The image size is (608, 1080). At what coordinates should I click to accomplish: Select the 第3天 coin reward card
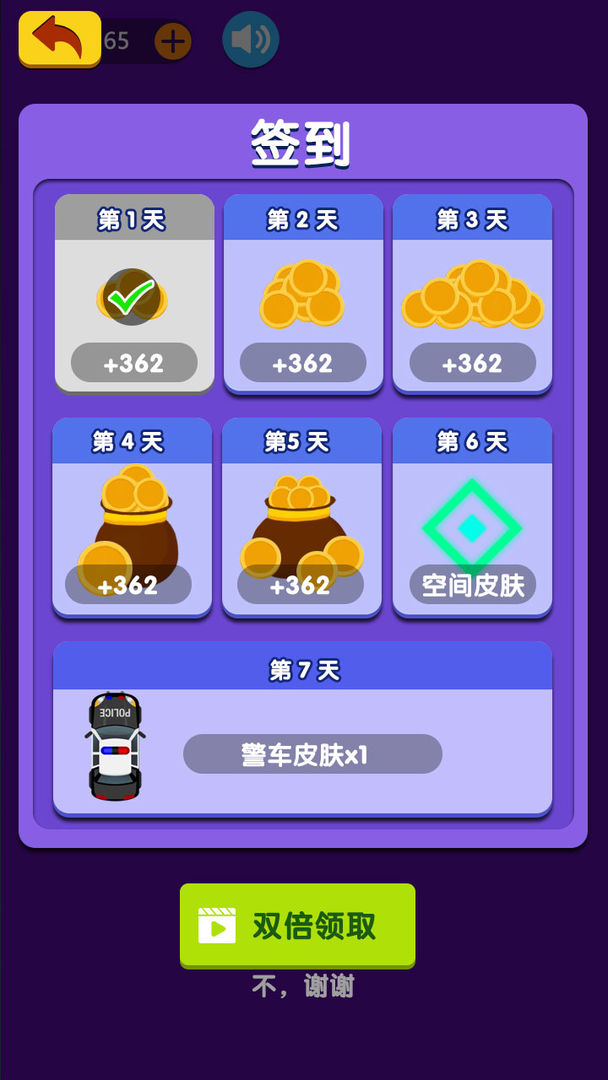[x=472, y=293]
